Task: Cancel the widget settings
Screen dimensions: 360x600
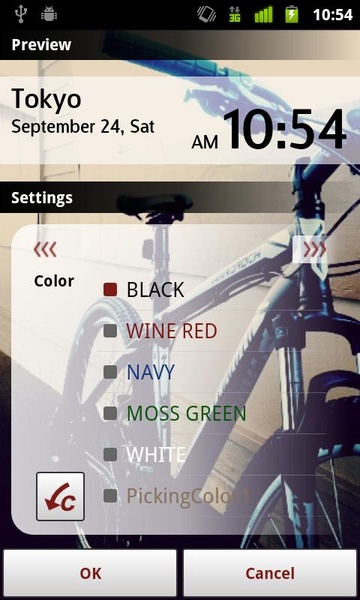Action: [270, 573]
